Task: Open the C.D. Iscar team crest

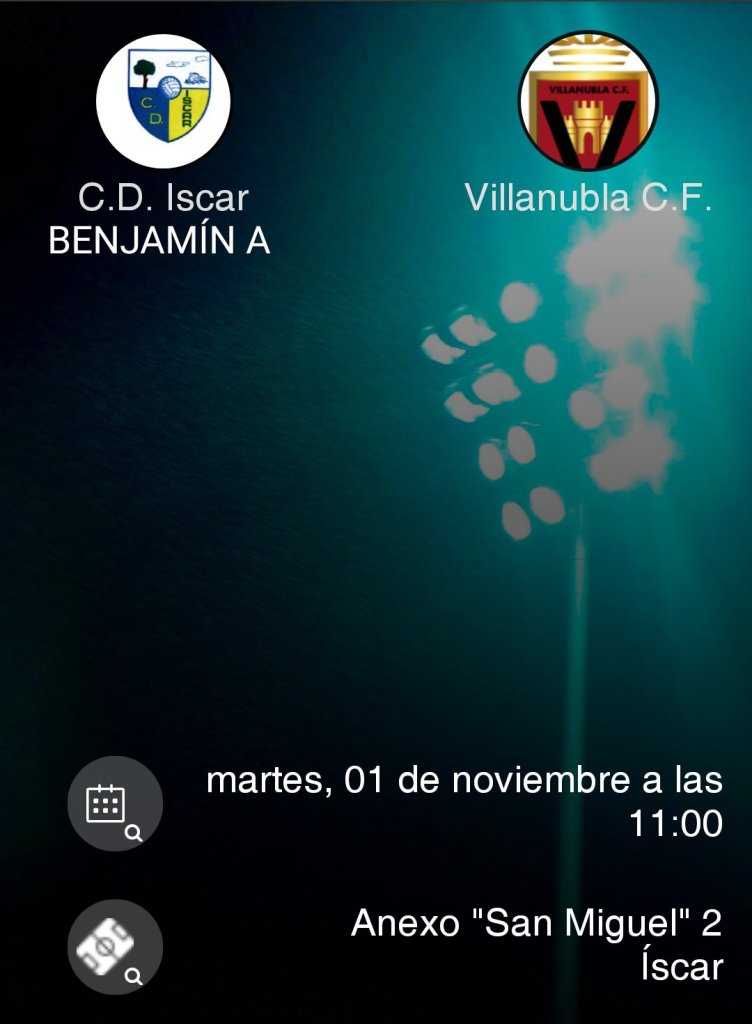Action: point(163,100)
